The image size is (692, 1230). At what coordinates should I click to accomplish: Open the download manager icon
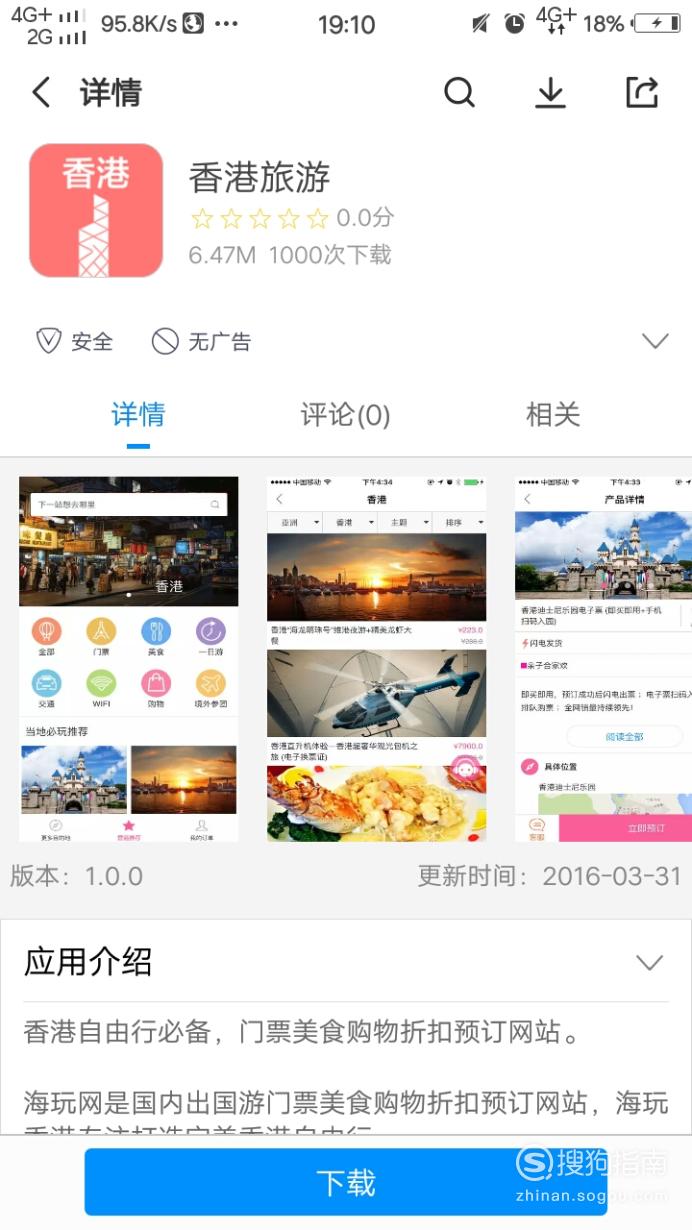click(550, 93)
